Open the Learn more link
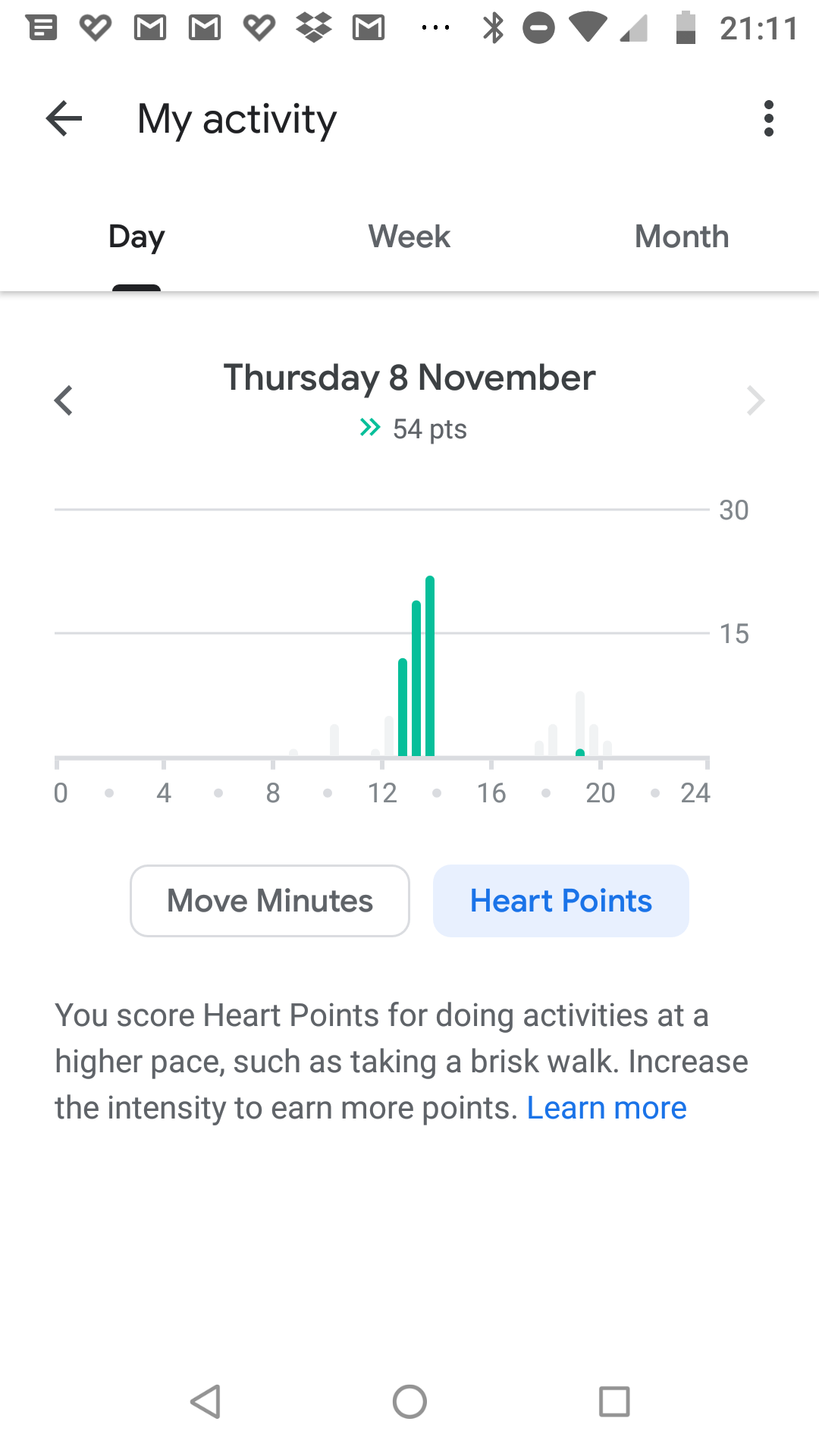Image resolution: width=819 pixels, height=1456 pixels. pos(607,1108)
